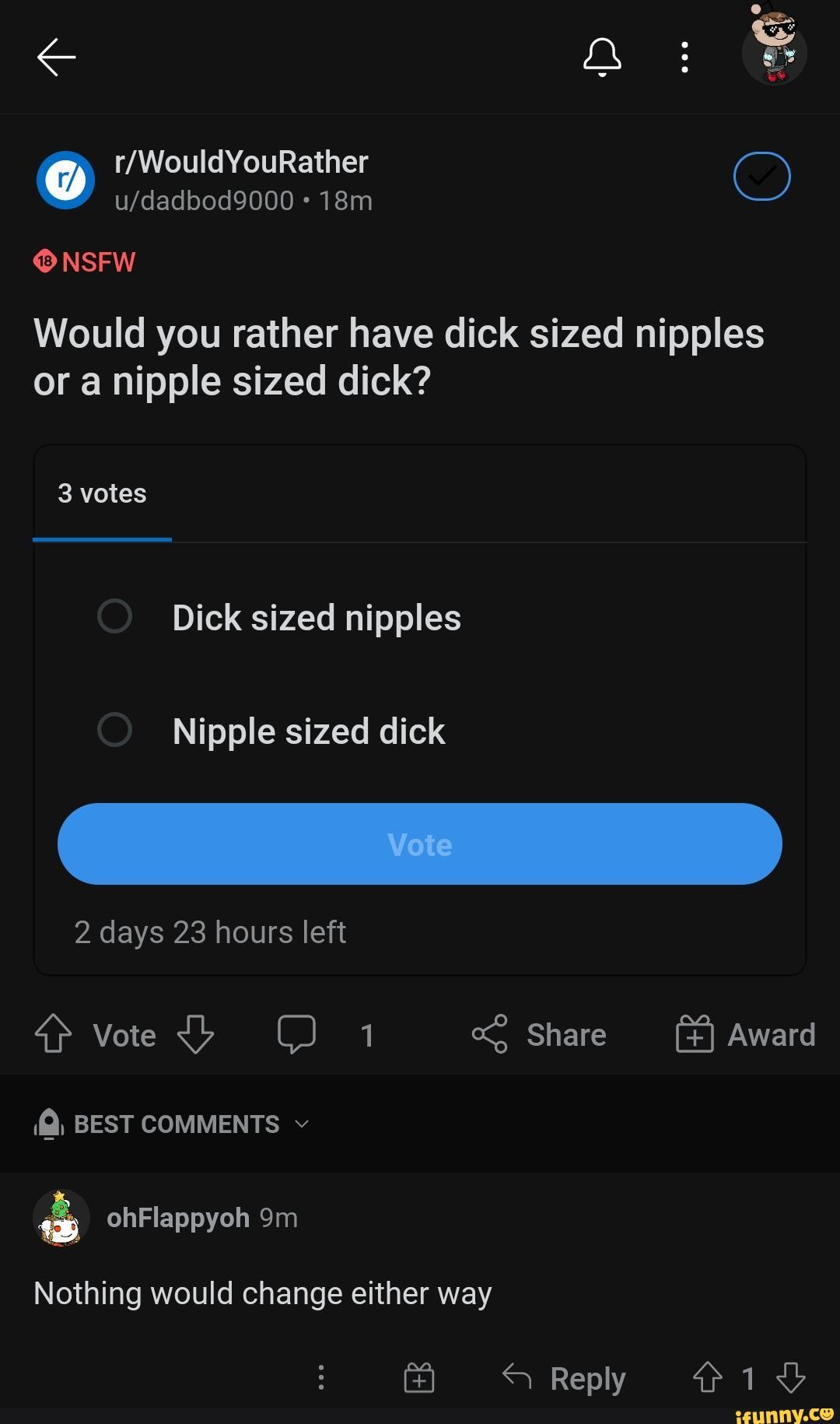
Task: Change the Best Comments sort order
Action: click(191, 1124)
